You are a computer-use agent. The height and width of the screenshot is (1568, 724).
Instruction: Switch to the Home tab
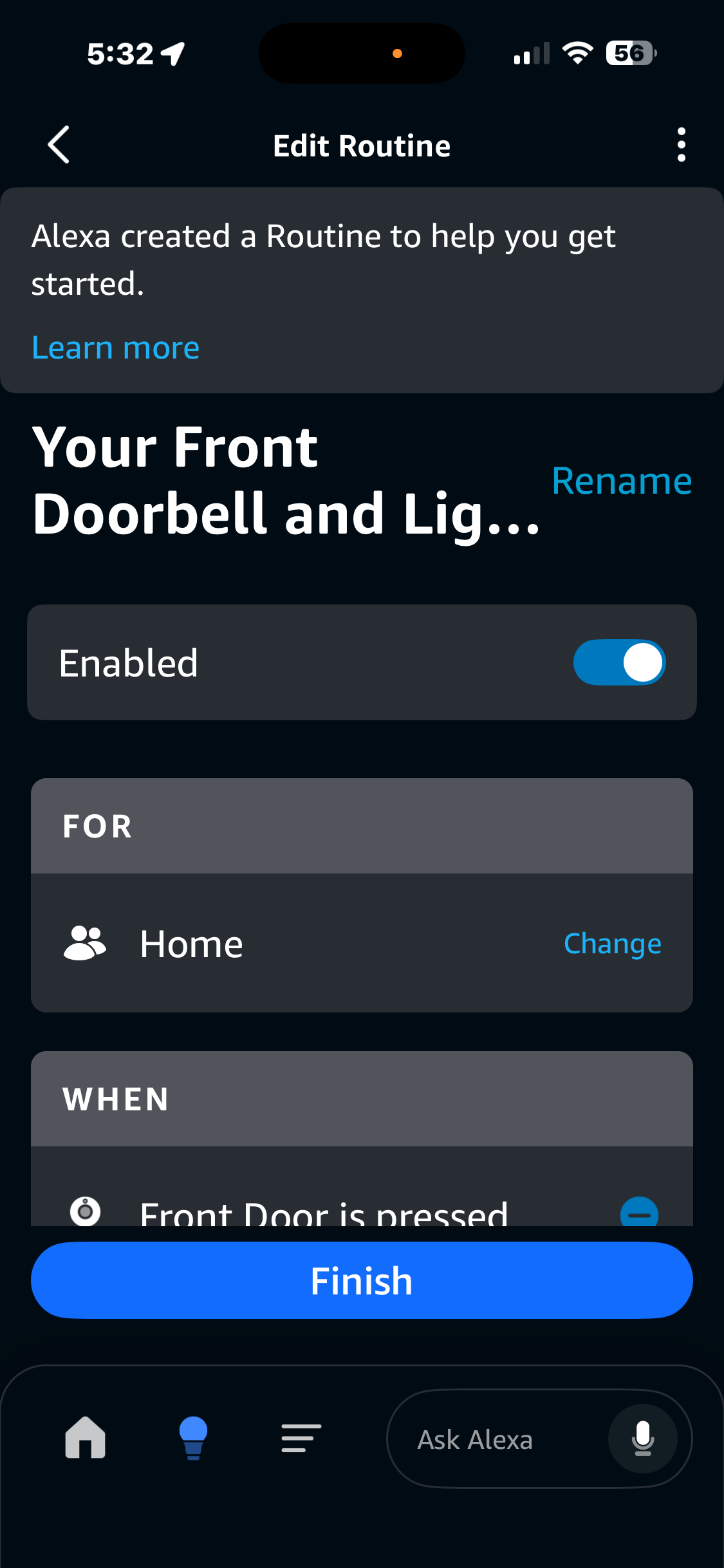pyautogui.click(x=85, y=1438)
